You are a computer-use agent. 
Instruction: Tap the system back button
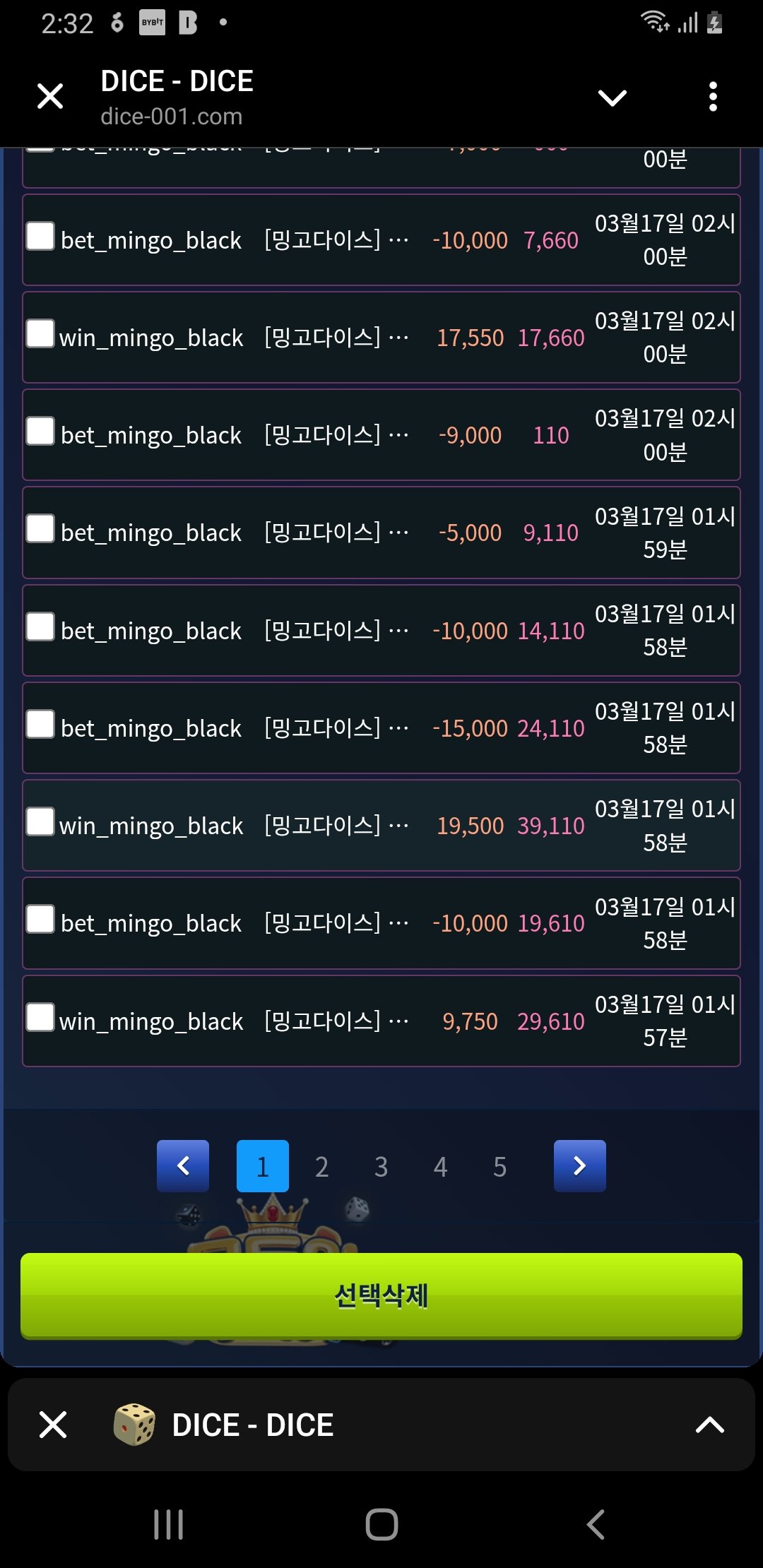(x=596, y=1524)
